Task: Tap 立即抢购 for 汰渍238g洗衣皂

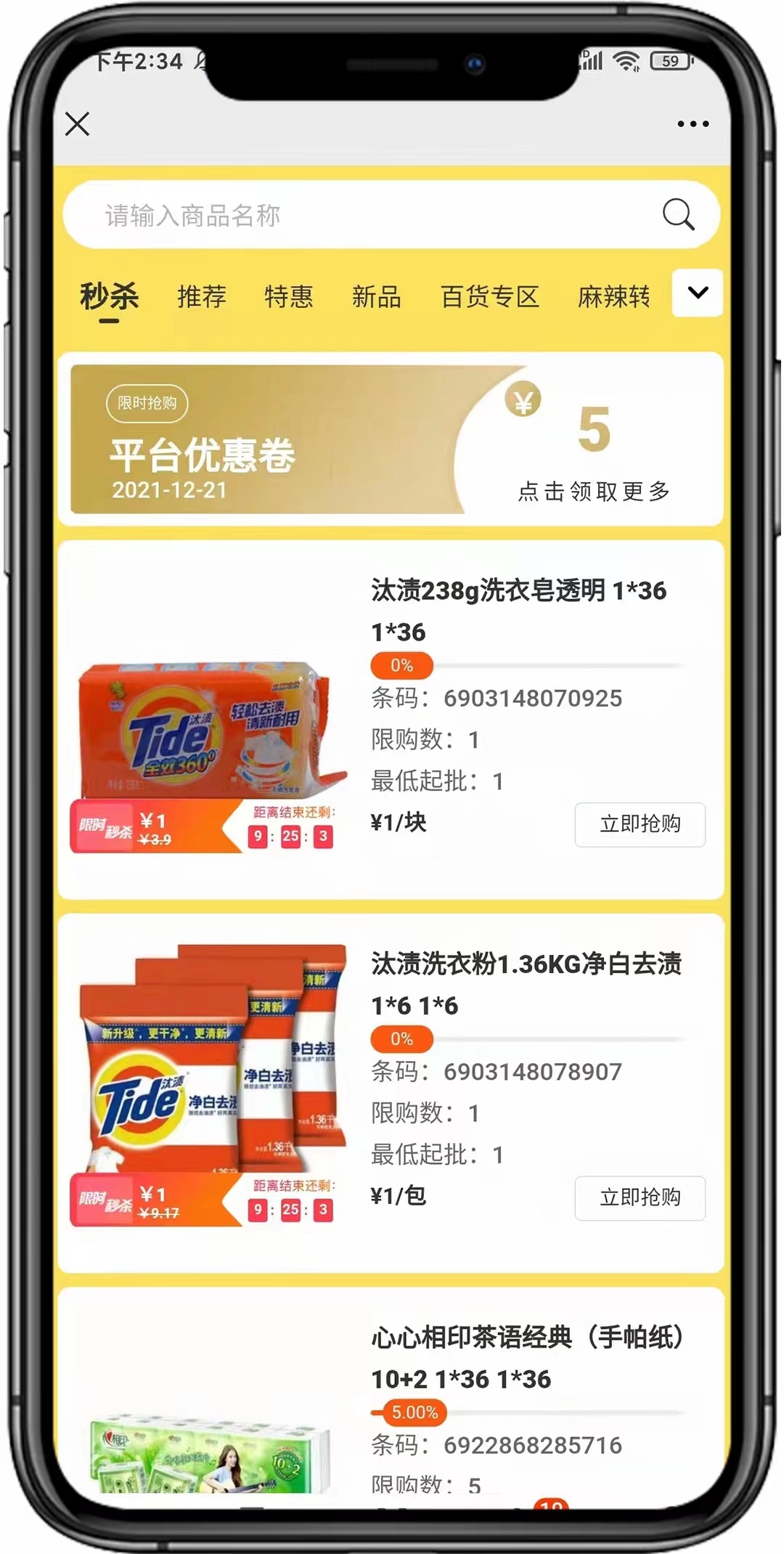Action: pos(640,824)
